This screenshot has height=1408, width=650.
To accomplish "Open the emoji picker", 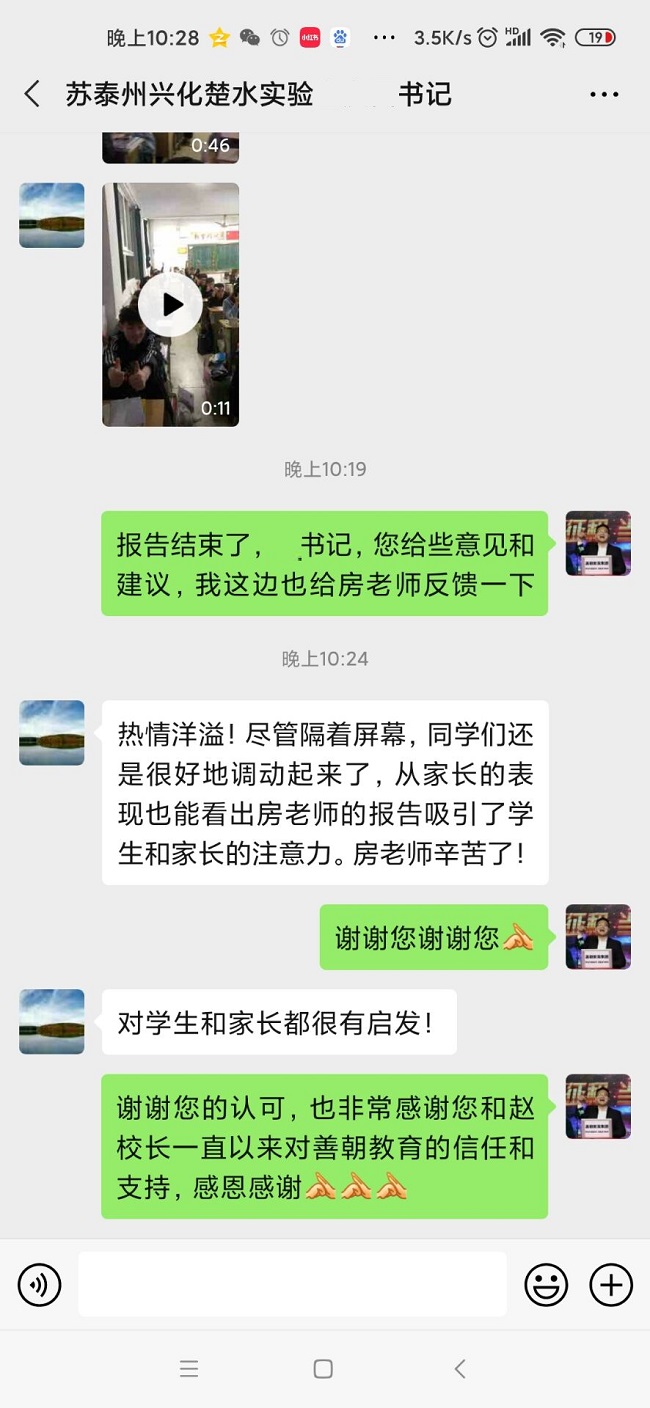I will pos(546,1285).
